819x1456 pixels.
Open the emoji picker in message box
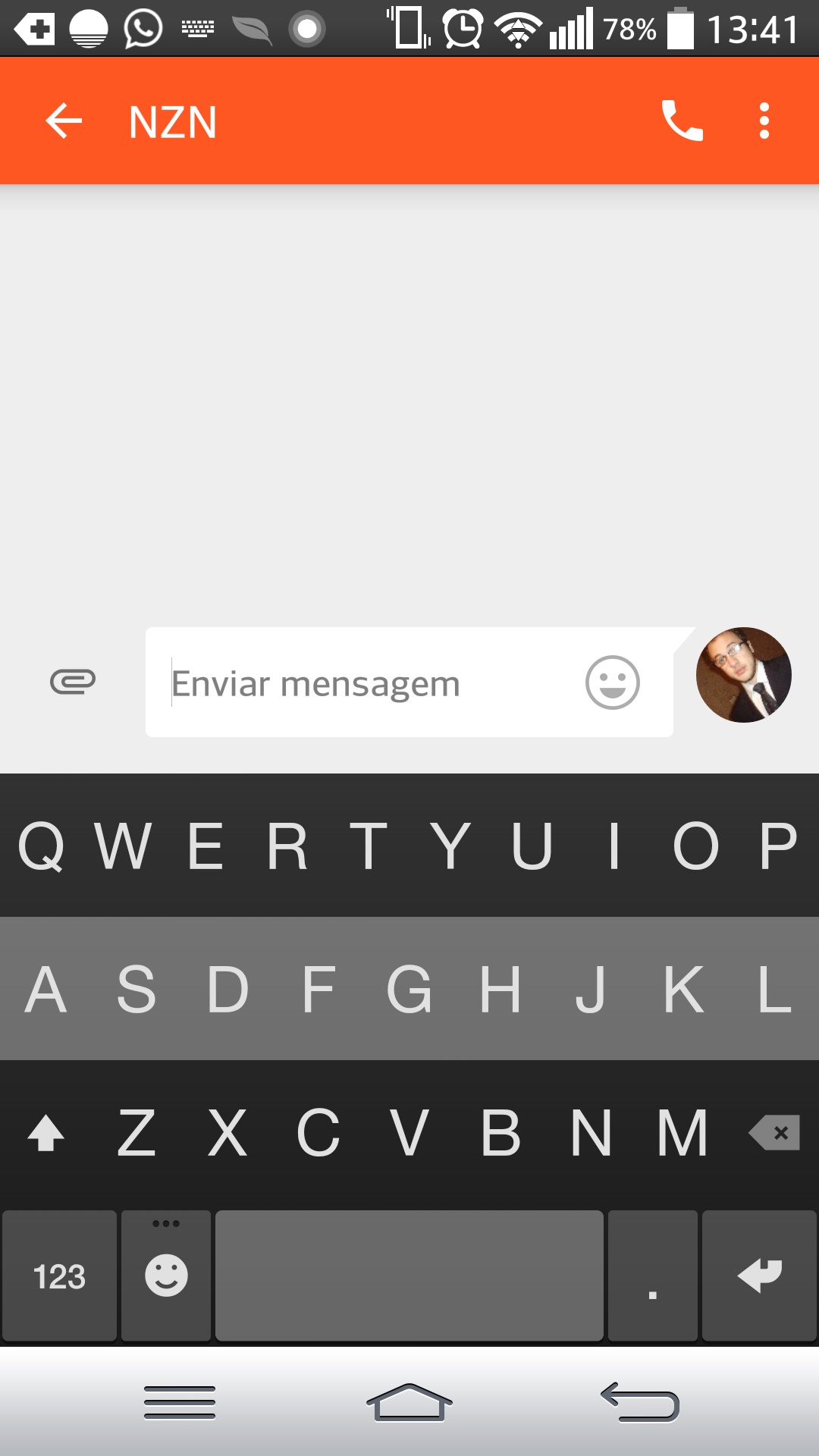[x=613, y=682]
